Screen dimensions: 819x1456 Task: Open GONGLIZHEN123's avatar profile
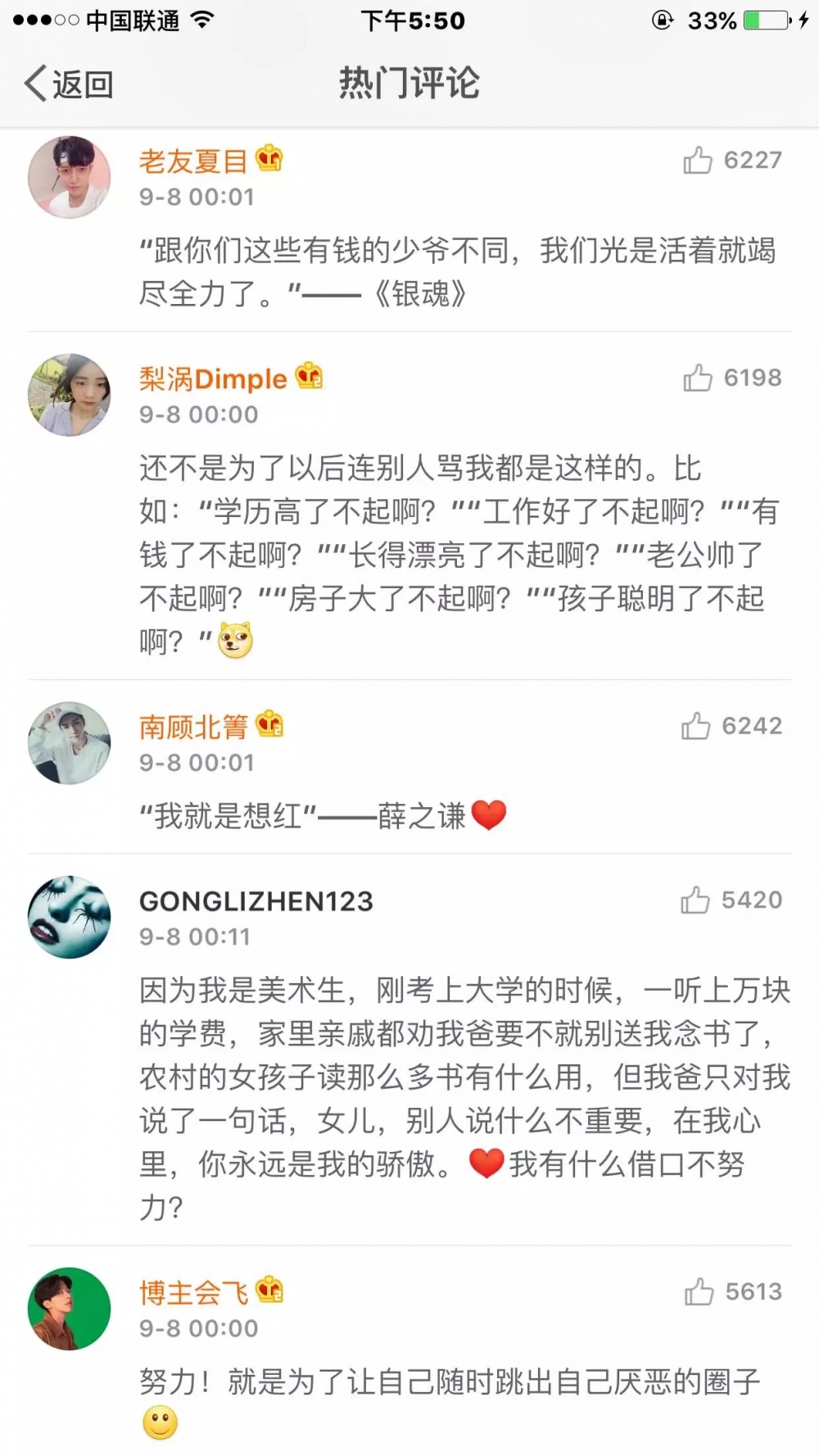pyautogui.click(x=70, y=917)
